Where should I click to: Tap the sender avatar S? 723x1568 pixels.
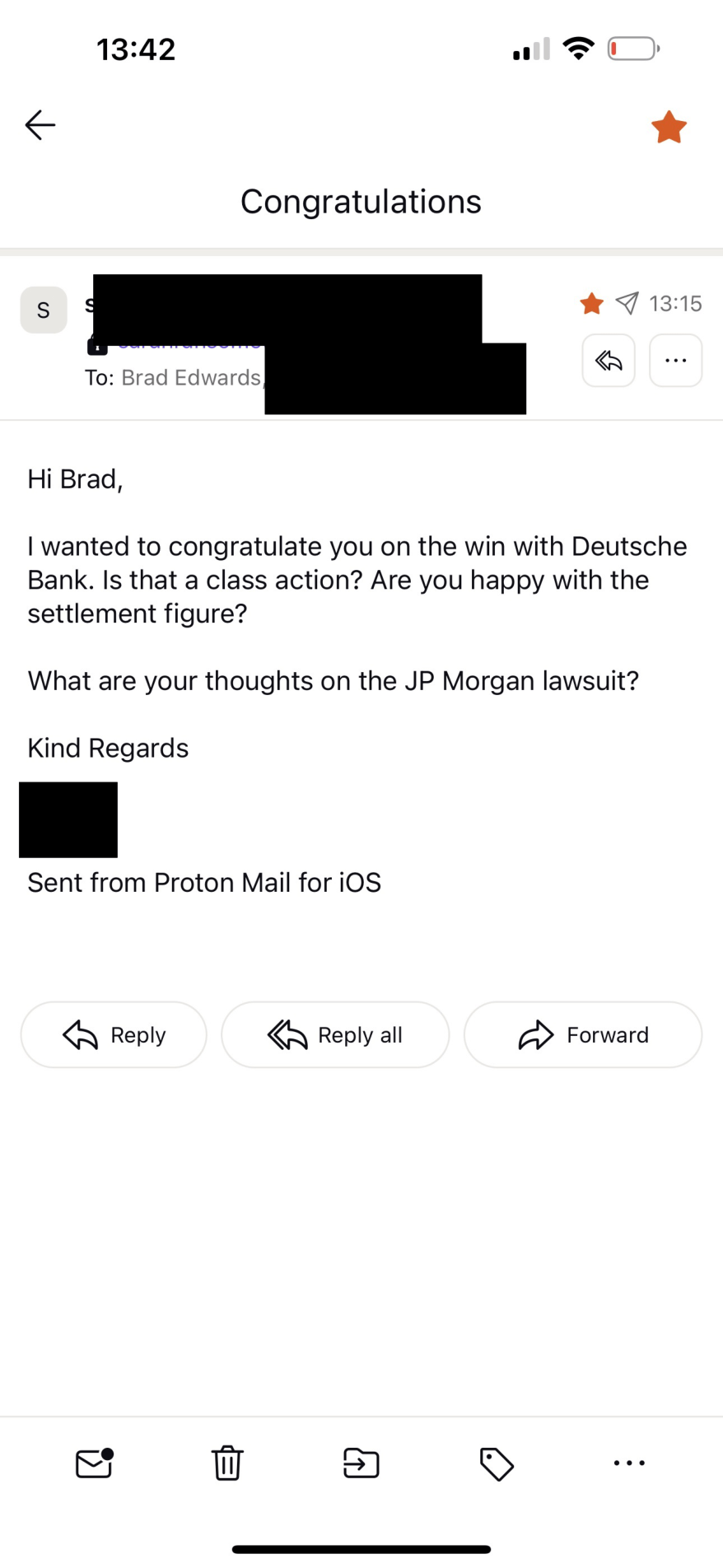44,310
